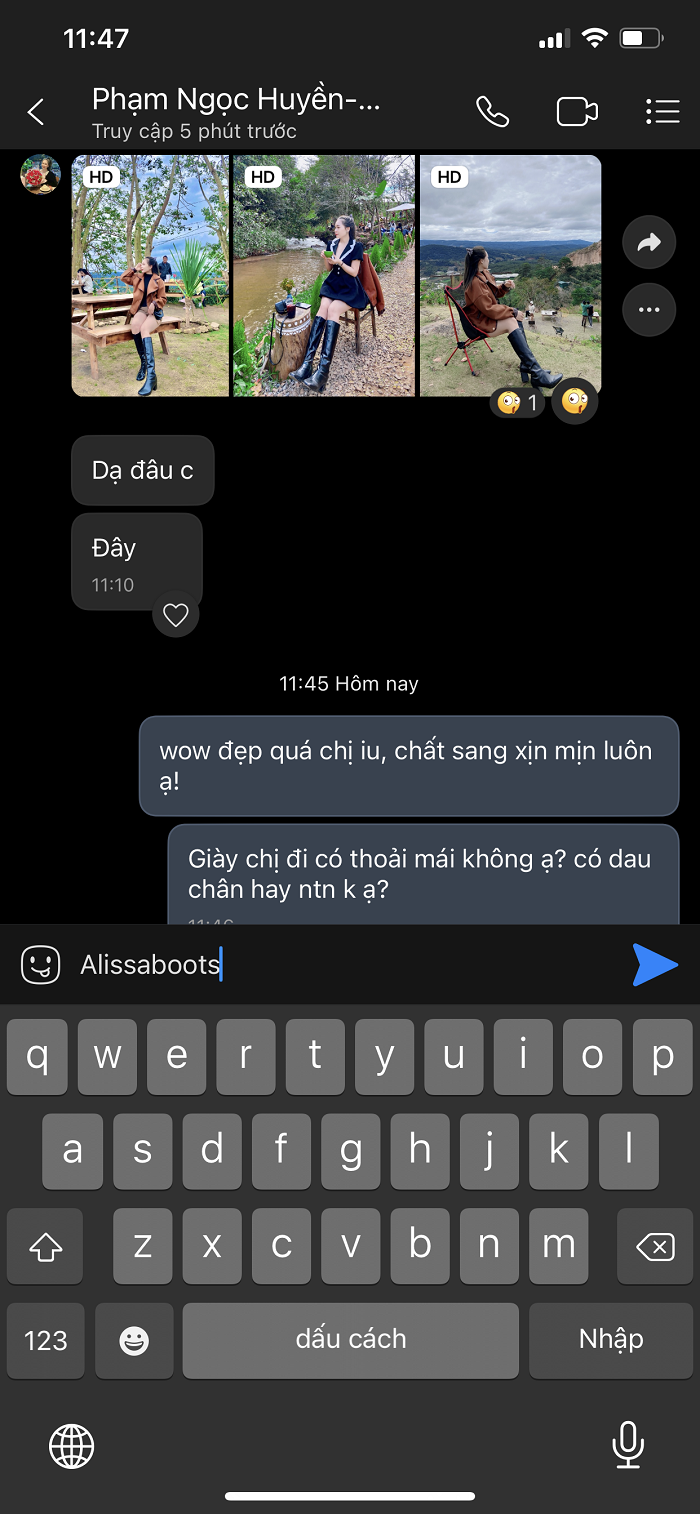The image size is (700, 1514).
Task: React to the photos with emoji button
Action: (x=574, y=402)
